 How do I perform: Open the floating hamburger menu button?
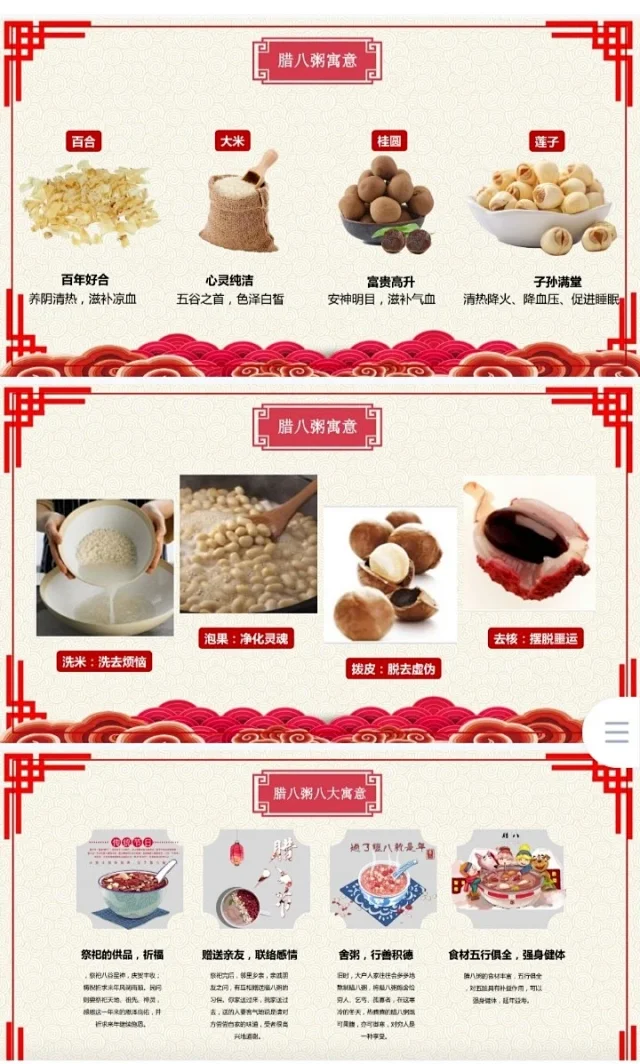point(614,732)
